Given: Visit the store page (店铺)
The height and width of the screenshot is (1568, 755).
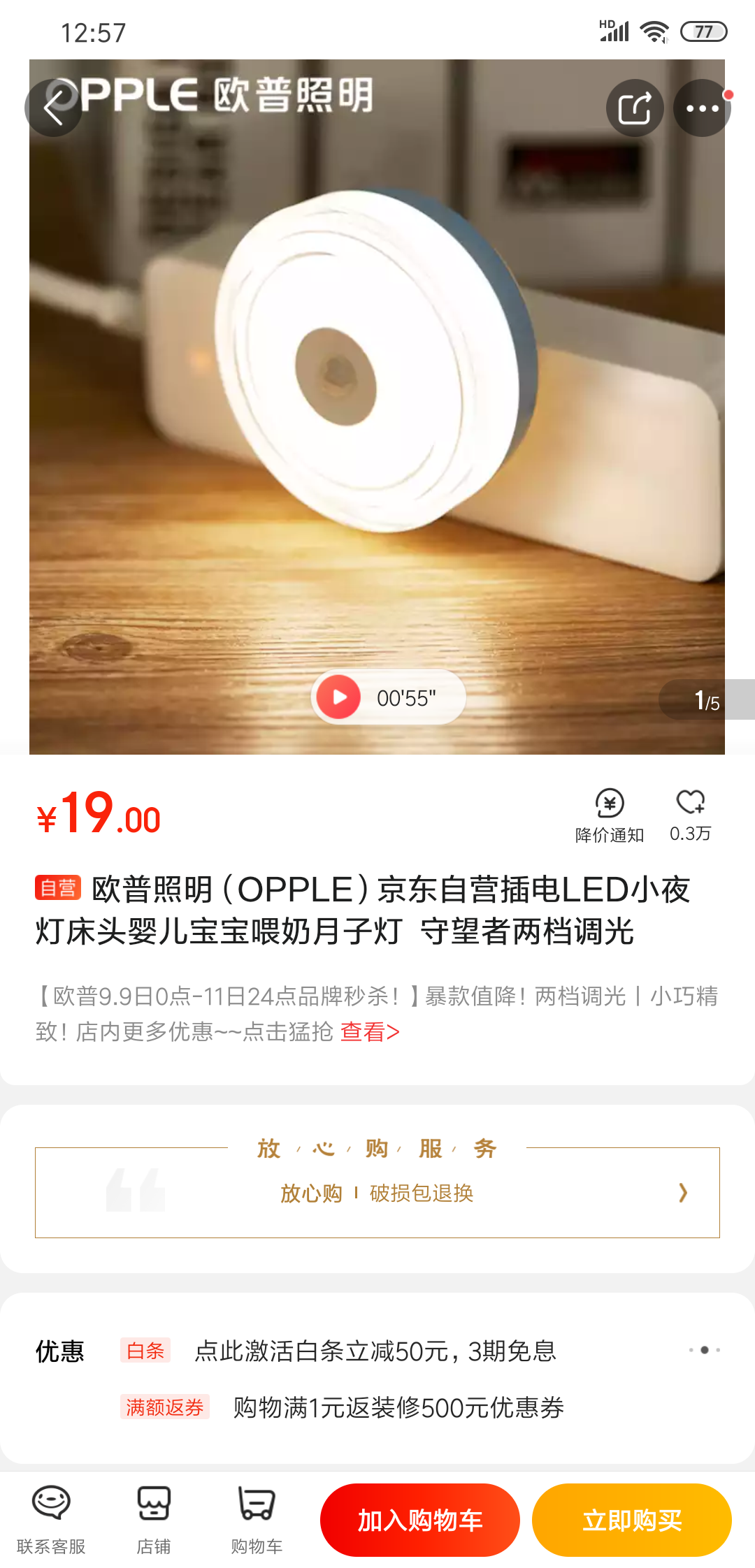Looking at the screenshot, I should [154, 1516].
